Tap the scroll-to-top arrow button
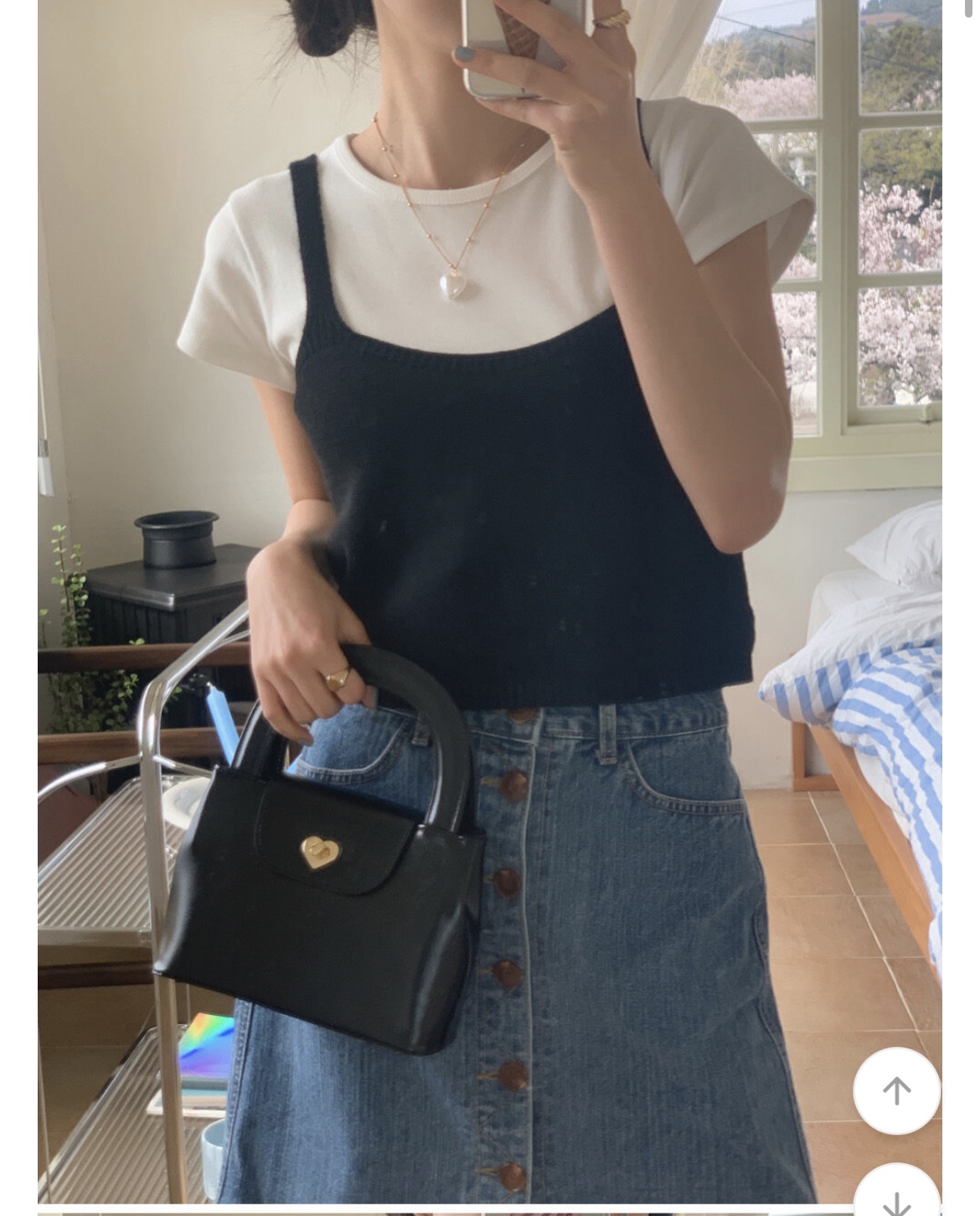This screenshot has height=1216, width=980. click(896, 1090)
